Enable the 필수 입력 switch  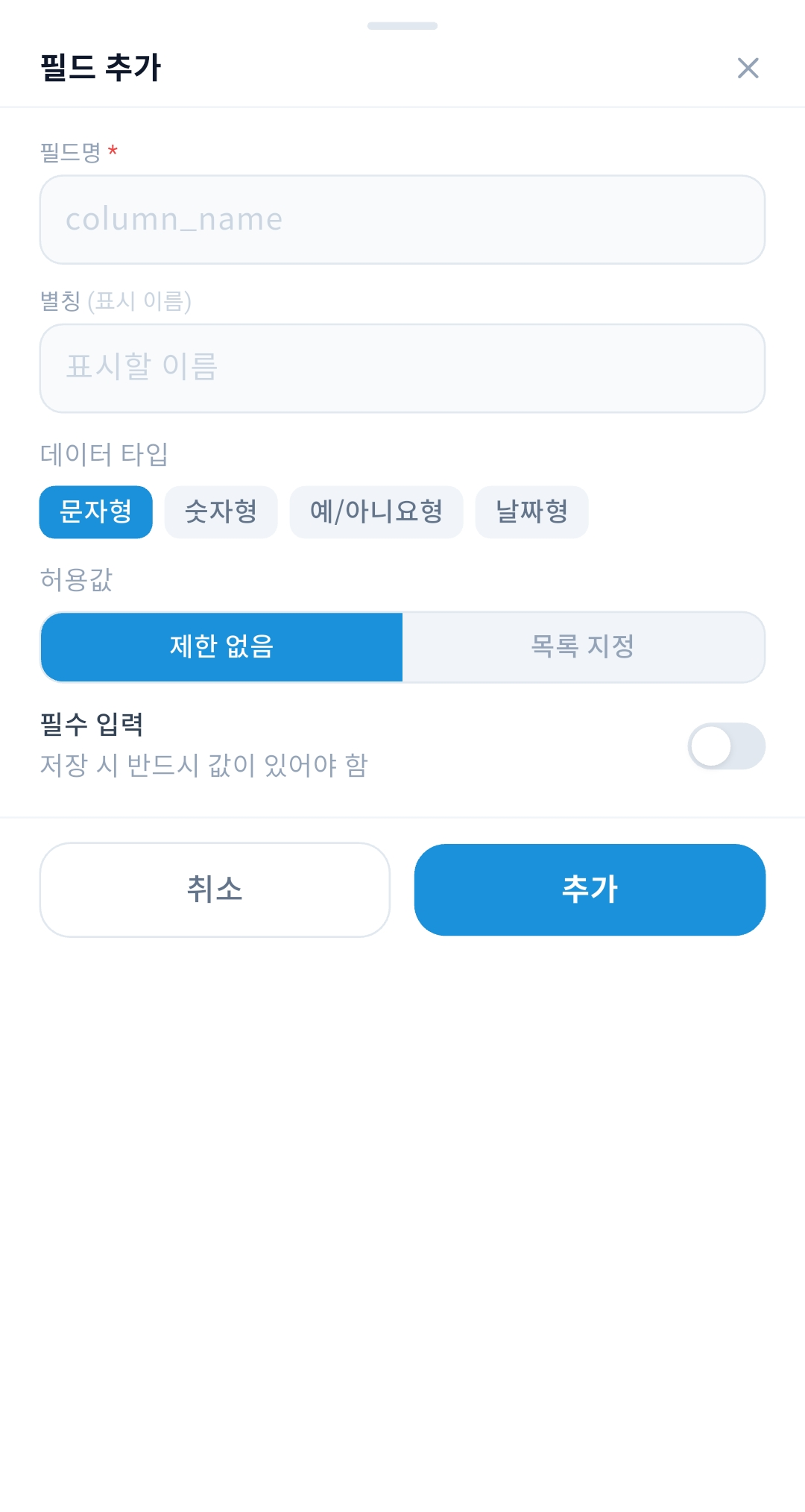[x=725, y=746]
